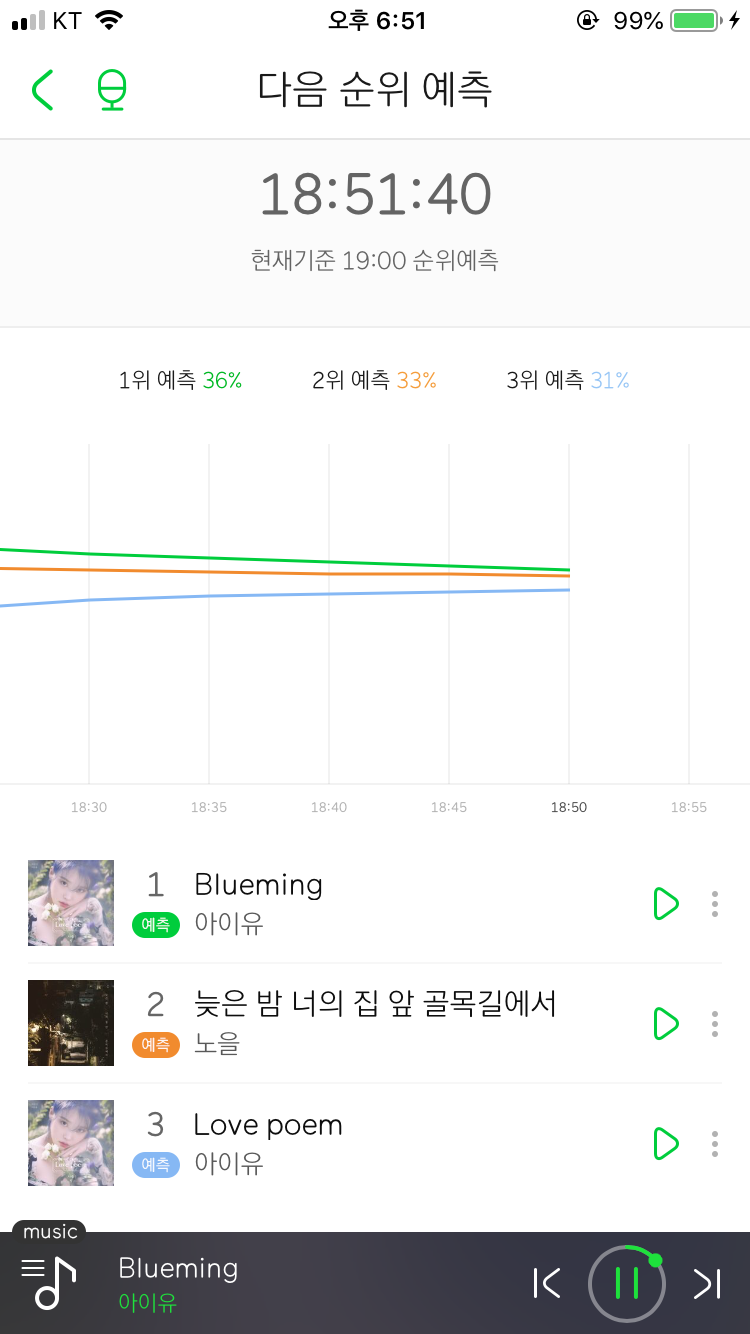750x1334 pixels.
Task: Navigate back using the green chevron icon
Action: [41, 90]
